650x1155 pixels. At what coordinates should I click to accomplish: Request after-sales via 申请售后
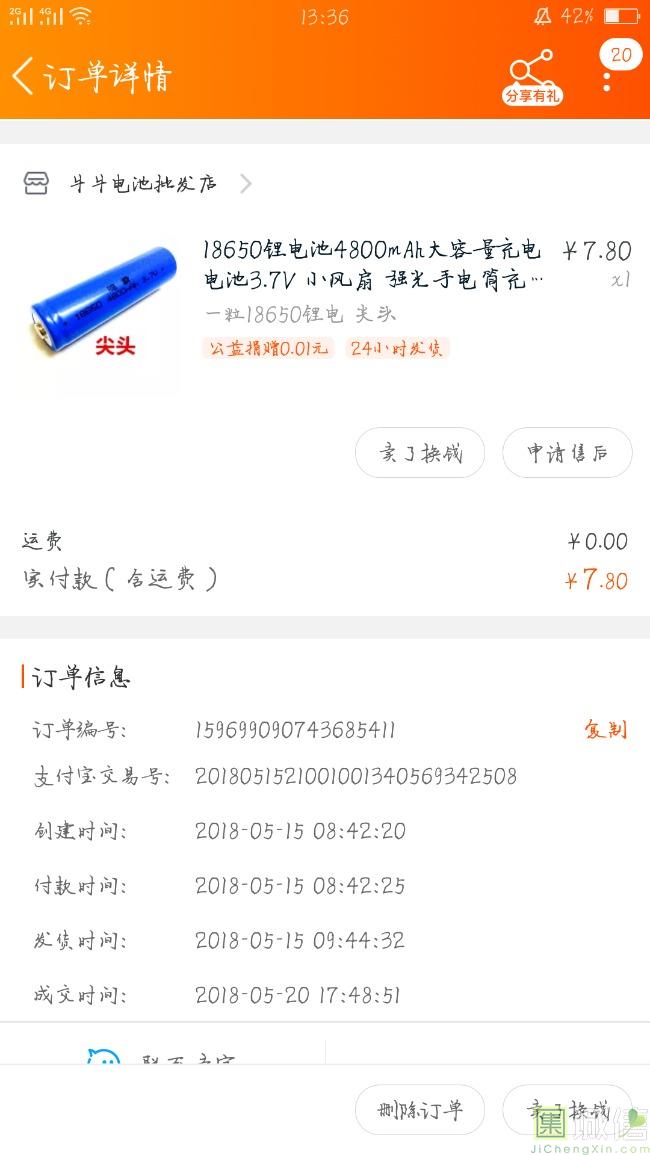[567, 453]
